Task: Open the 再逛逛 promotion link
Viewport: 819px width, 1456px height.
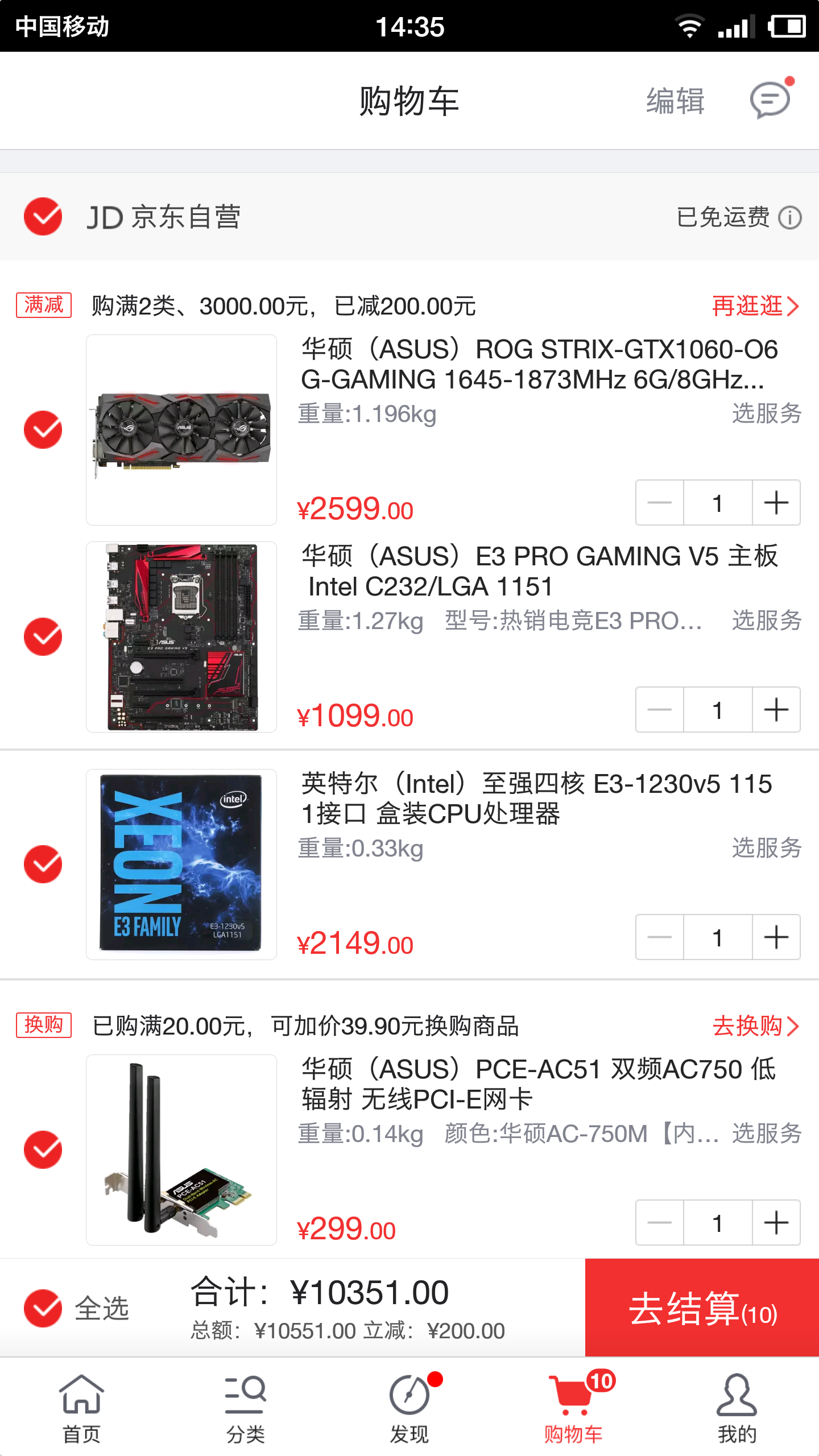Action: click(755, 306)
